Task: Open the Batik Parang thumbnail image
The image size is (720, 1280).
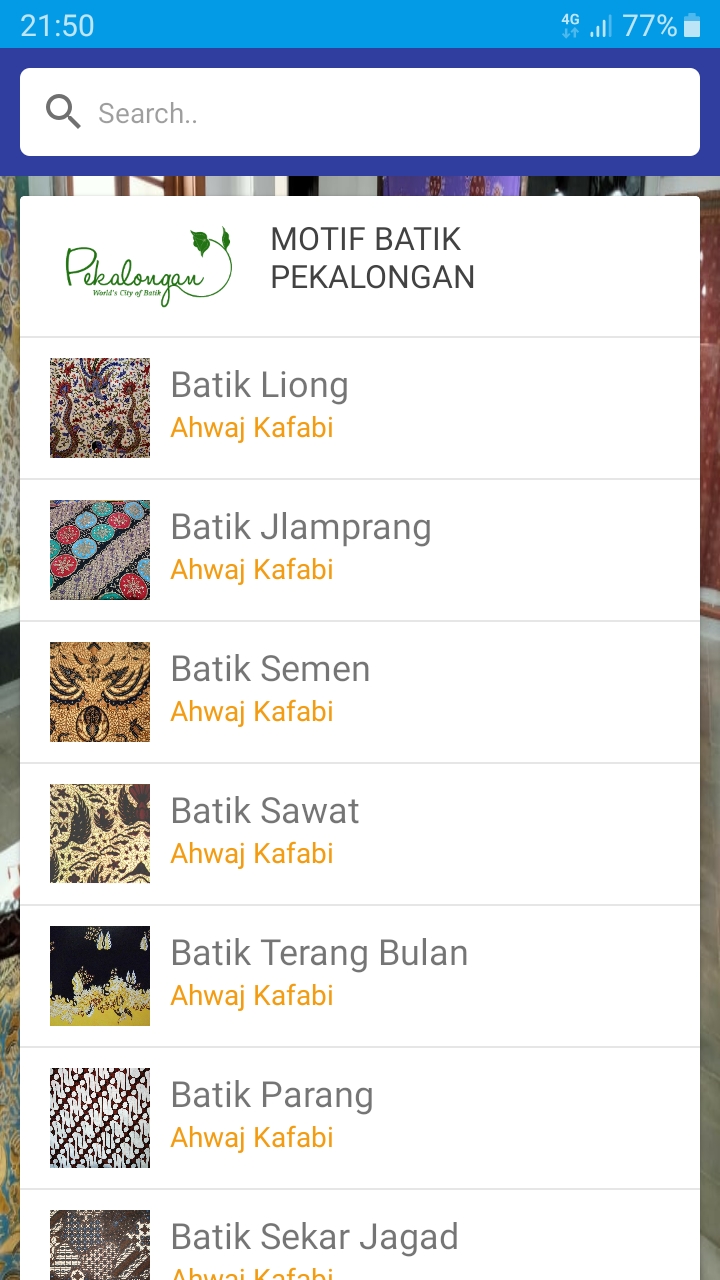Action: click(99, 1118)
